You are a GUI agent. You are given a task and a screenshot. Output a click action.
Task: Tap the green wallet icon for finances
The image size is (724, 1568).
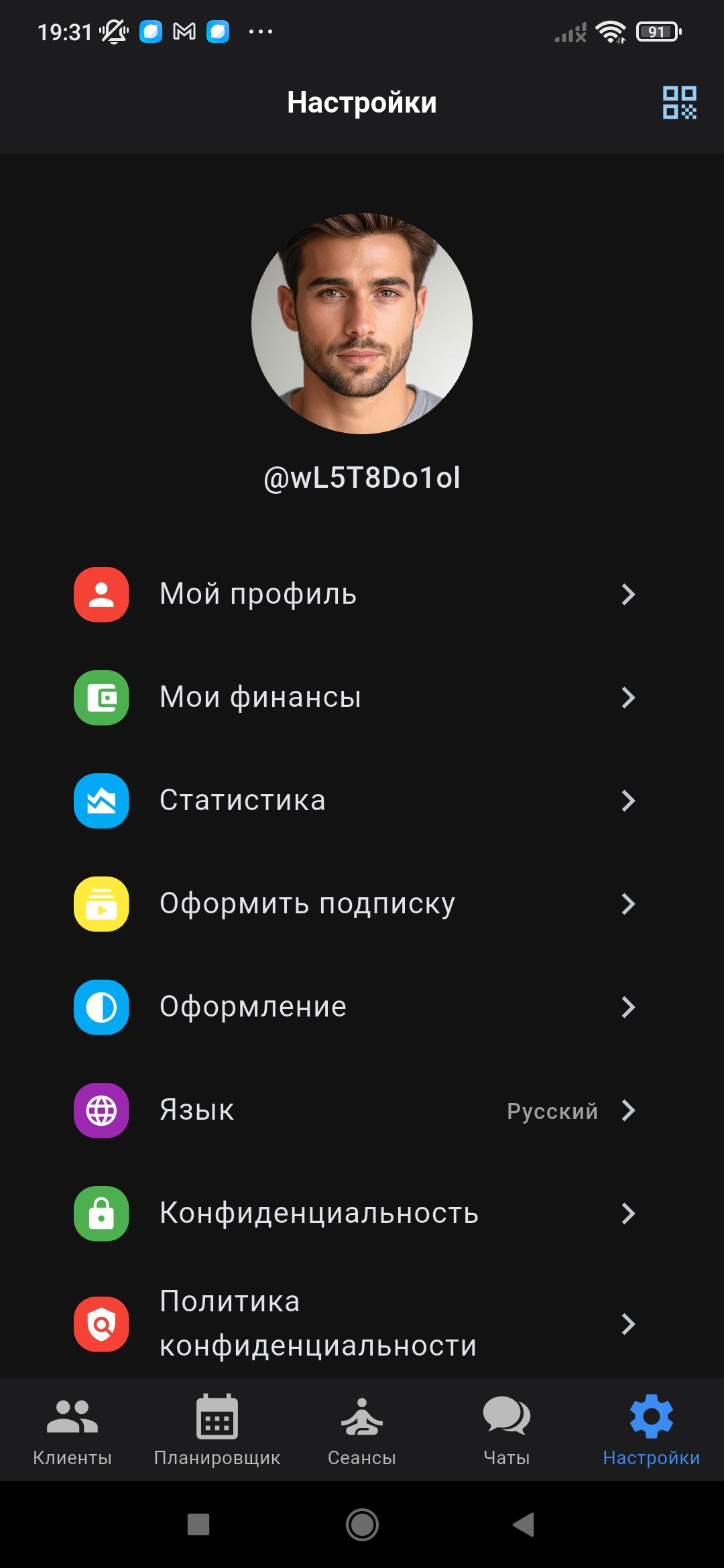point(101,698)
